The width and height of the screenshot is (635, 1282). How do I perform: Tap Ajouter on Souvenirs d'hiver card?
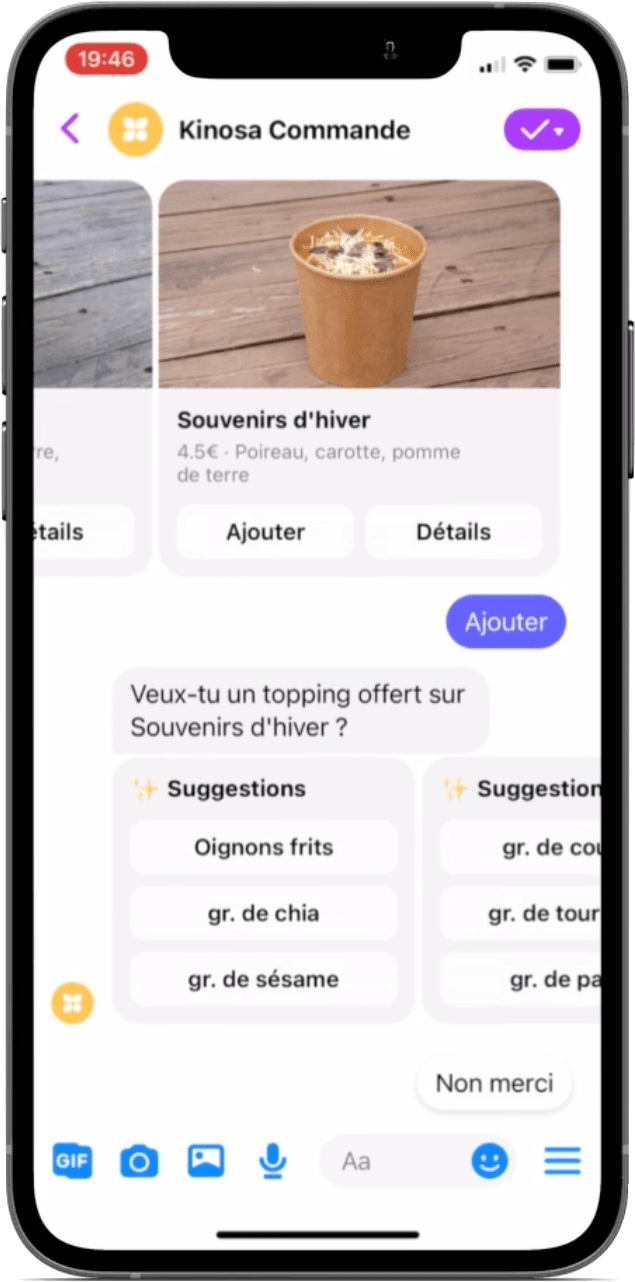265,532
